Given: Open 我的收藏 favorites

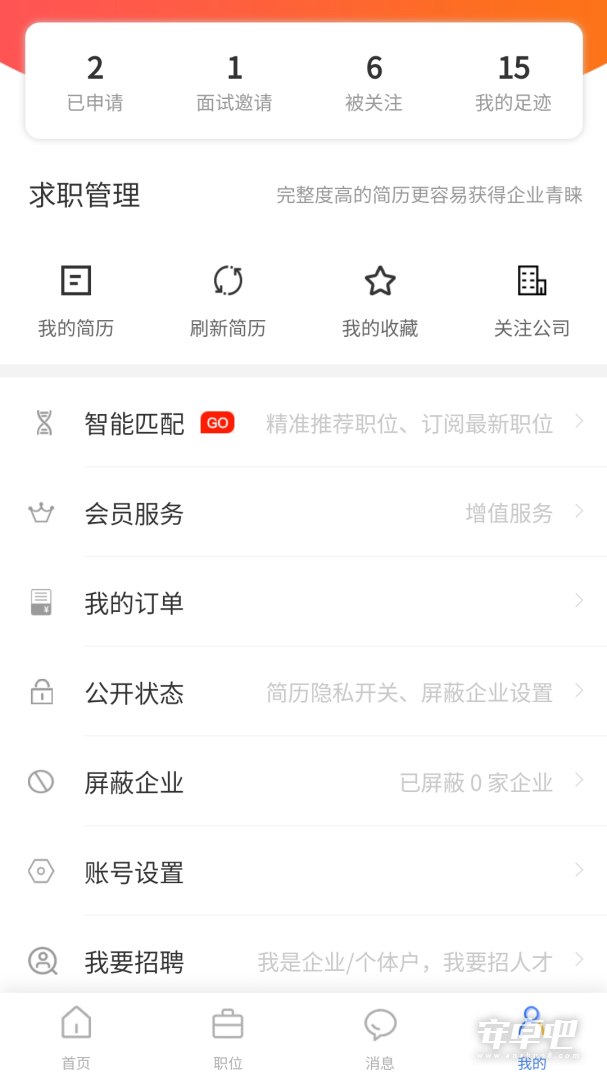Looking at the screenshot, I should pos(380,301).
